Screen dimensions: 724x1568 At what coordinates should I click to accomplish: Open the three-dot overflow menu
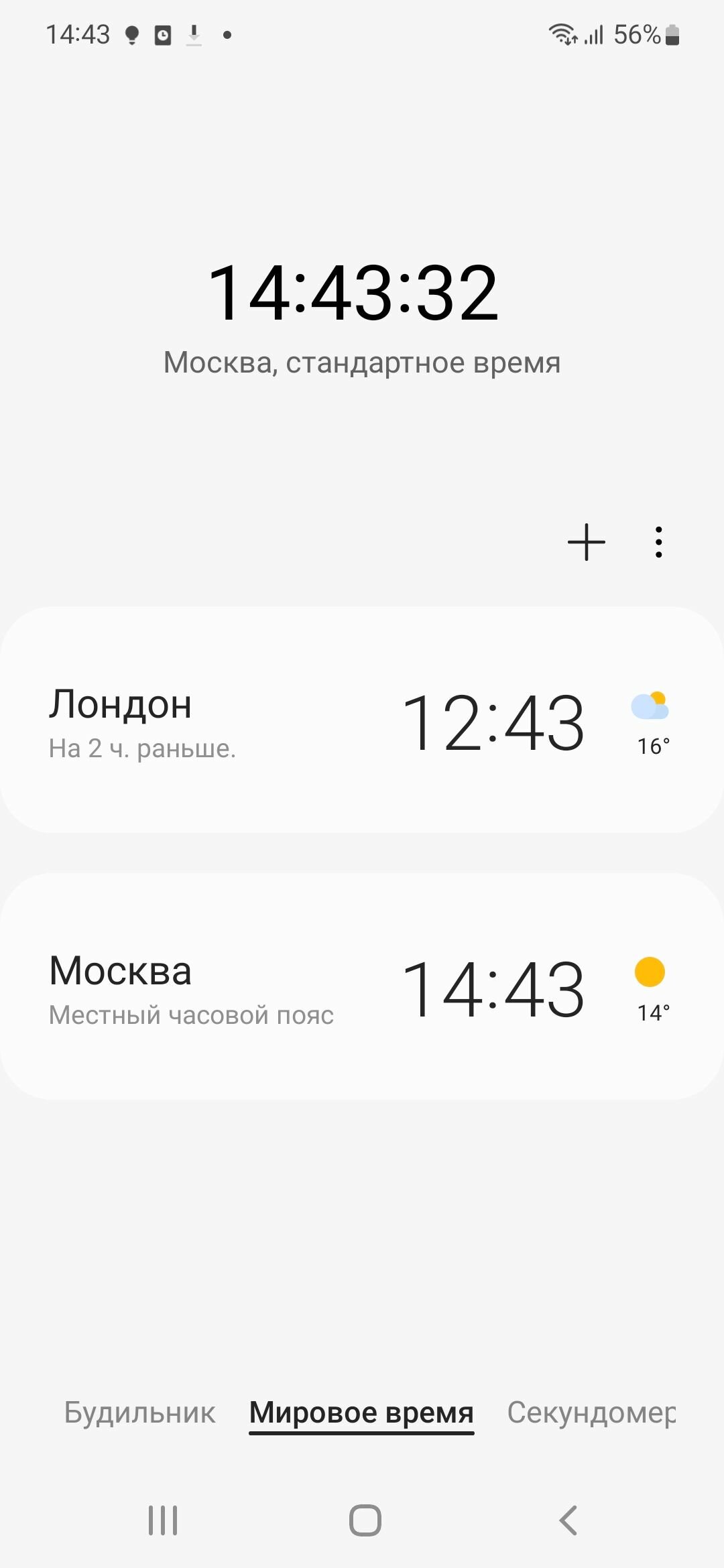click(x=659, y=542)
